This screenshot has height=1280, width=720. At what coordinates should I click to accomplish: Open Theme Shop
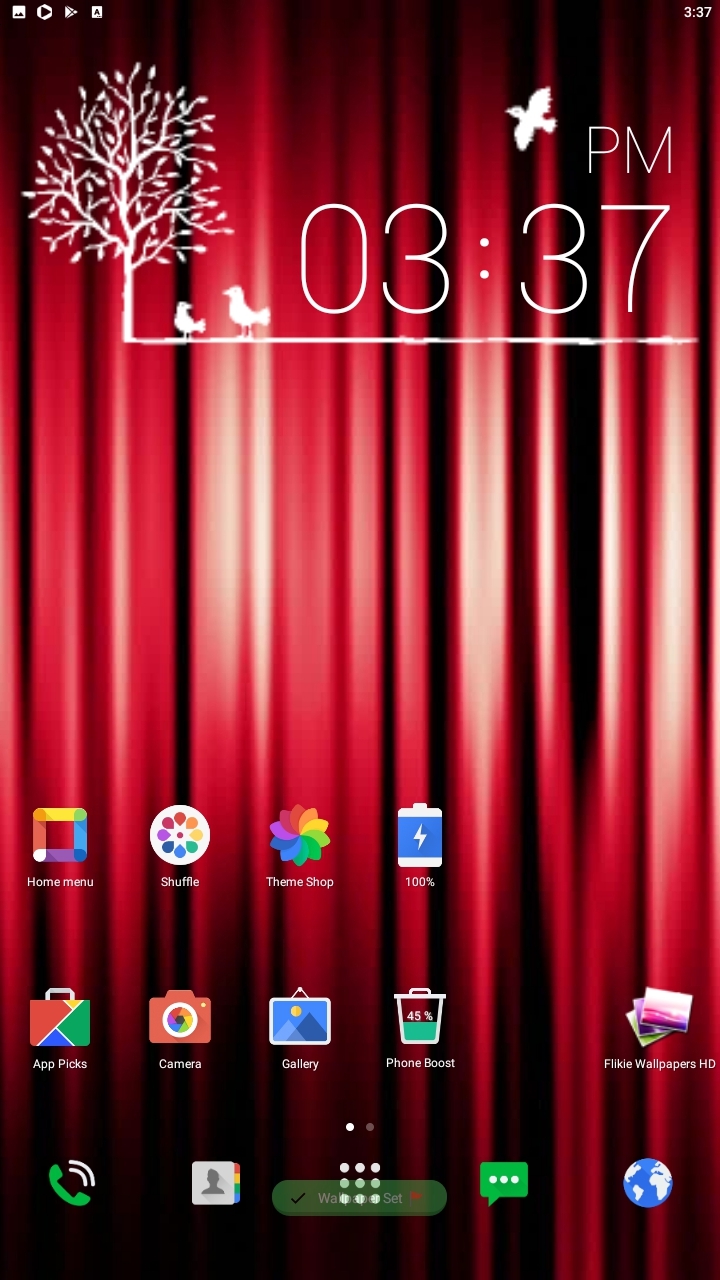point(300,836)
